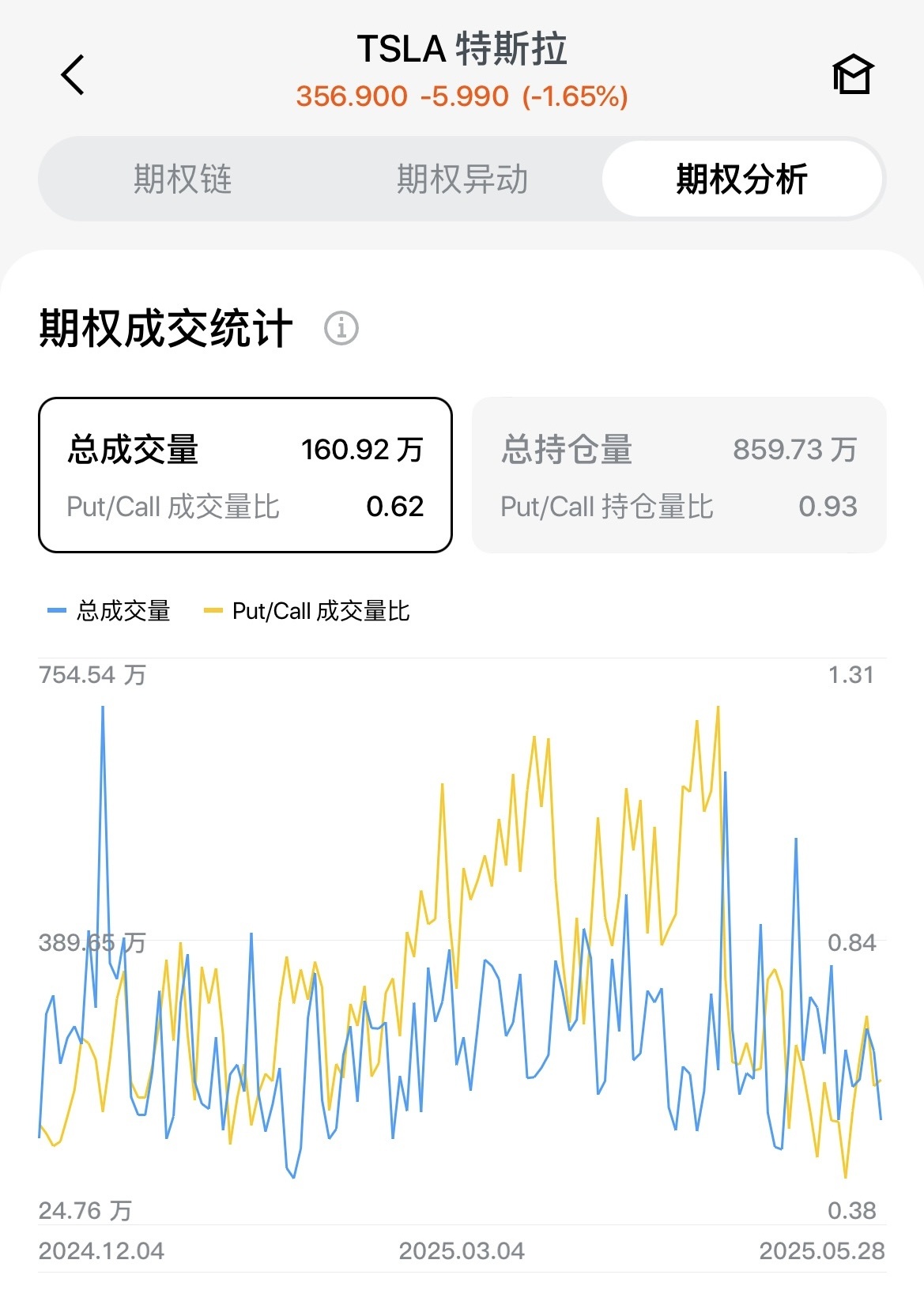Select the 总成交量 statistics card

pyautogui.click(x=245, y=475)
